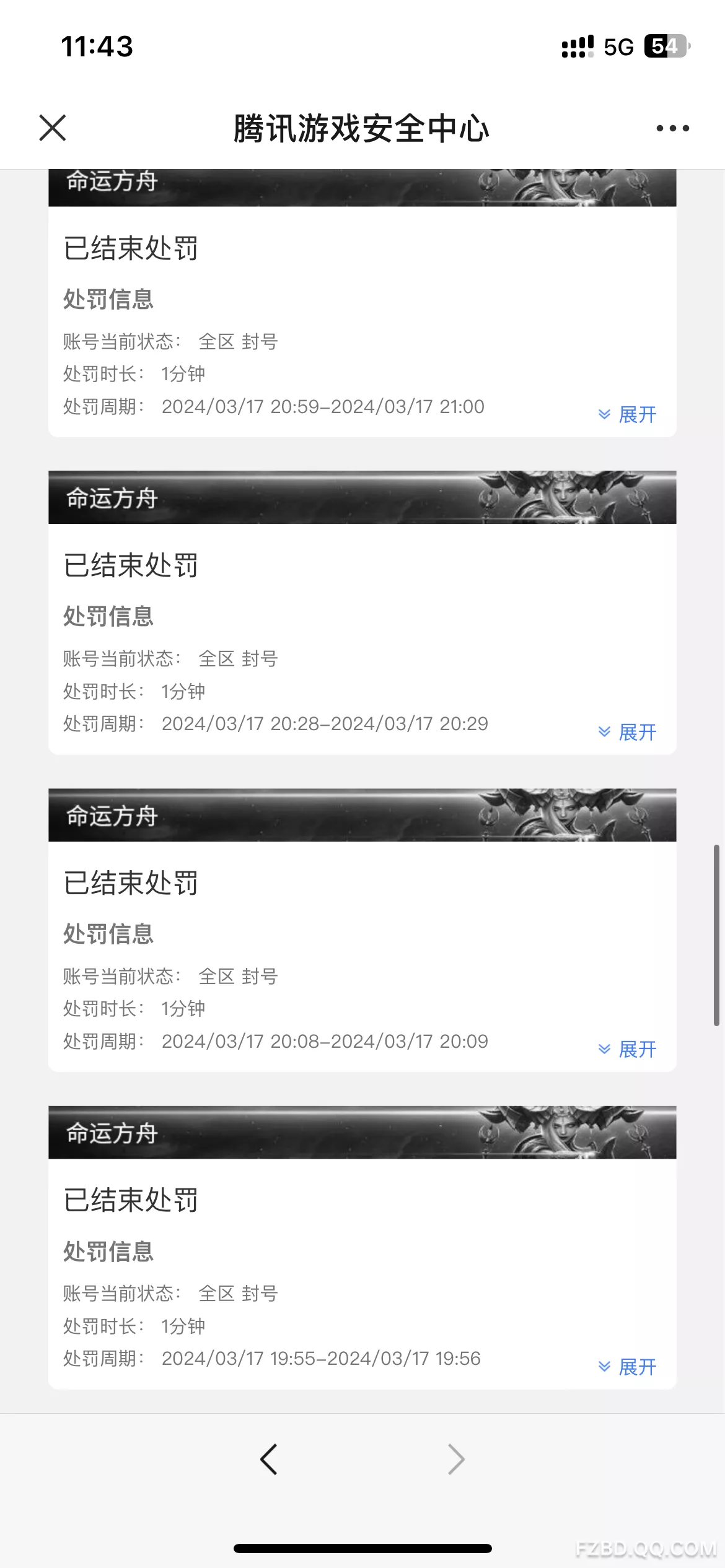Expand the penalty record ending 20:09
Image resolution: width=725 pixels, height=1568 pixels.
[x=627, y=1049]
